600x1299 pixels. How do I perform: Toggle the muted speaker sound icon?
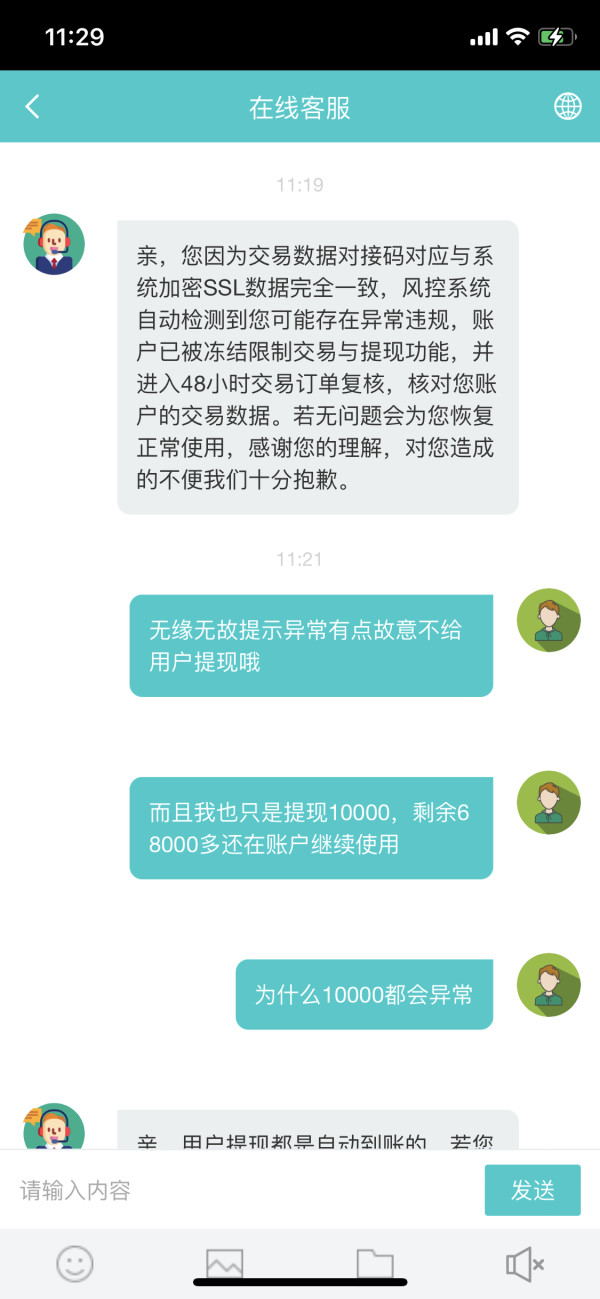pos(525,1264)
